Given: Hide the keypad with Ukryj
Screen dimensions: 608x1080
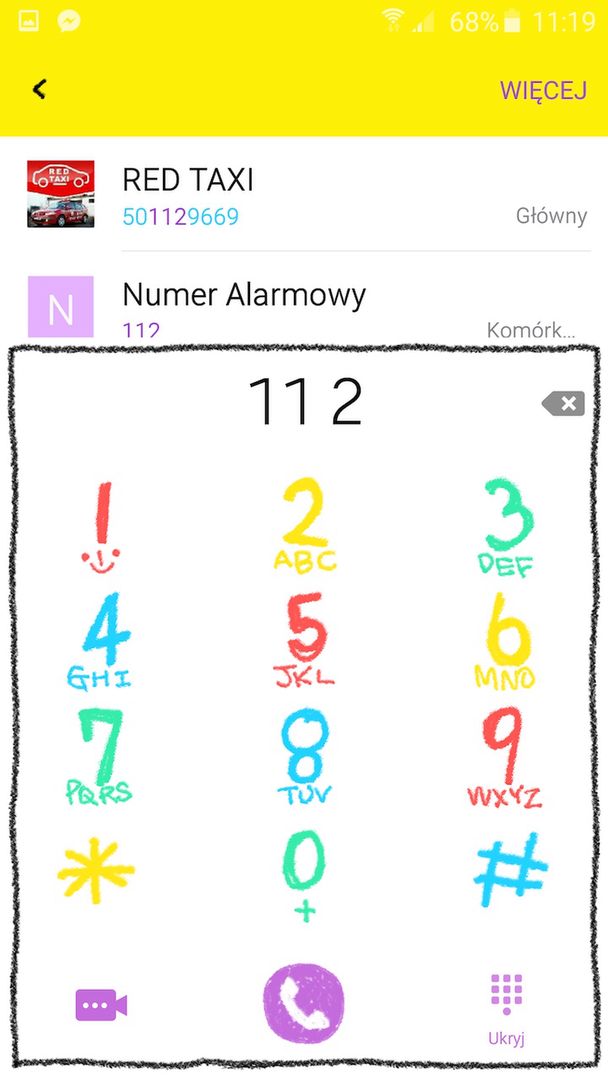Looking at the screenshot, I should (x=507, y=1007).
